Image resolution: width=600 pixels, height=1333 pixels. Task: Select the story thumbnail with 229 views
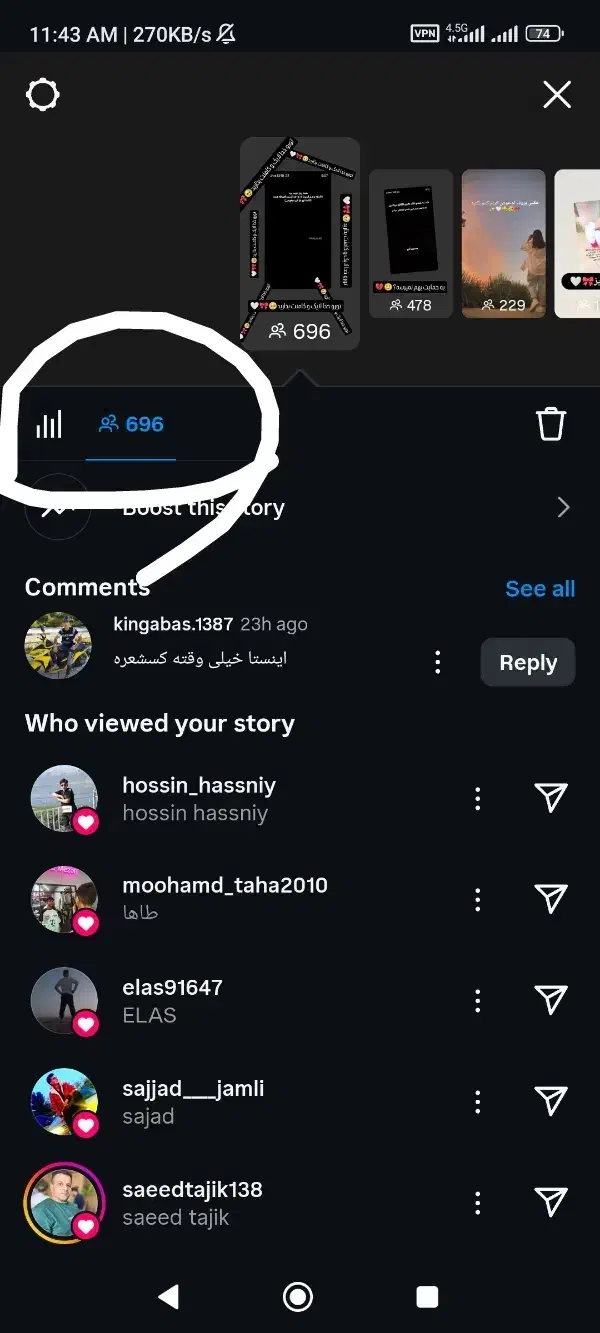[x=503, y=243]
